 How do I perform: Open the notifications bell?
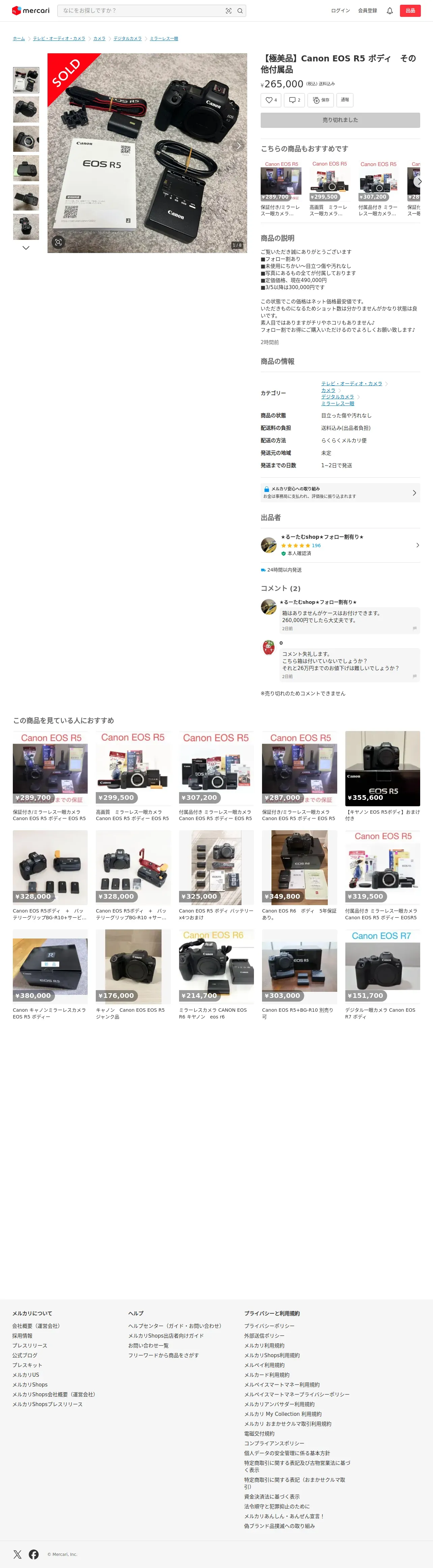tap(390, 10)
